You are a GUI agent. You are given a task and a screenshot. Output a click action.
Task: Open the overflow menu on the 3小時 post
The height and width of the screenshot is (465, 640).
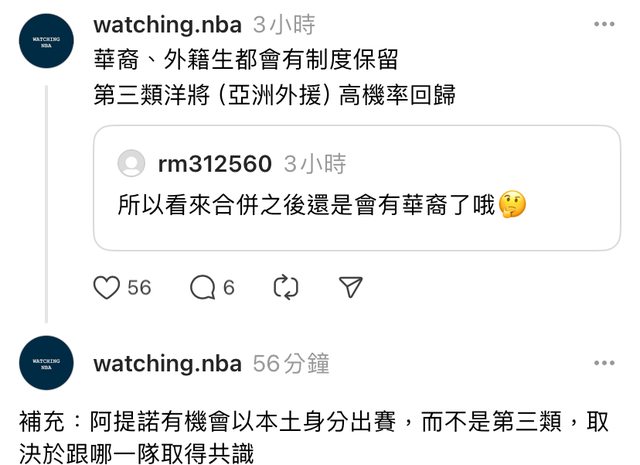tap(603, 24)
